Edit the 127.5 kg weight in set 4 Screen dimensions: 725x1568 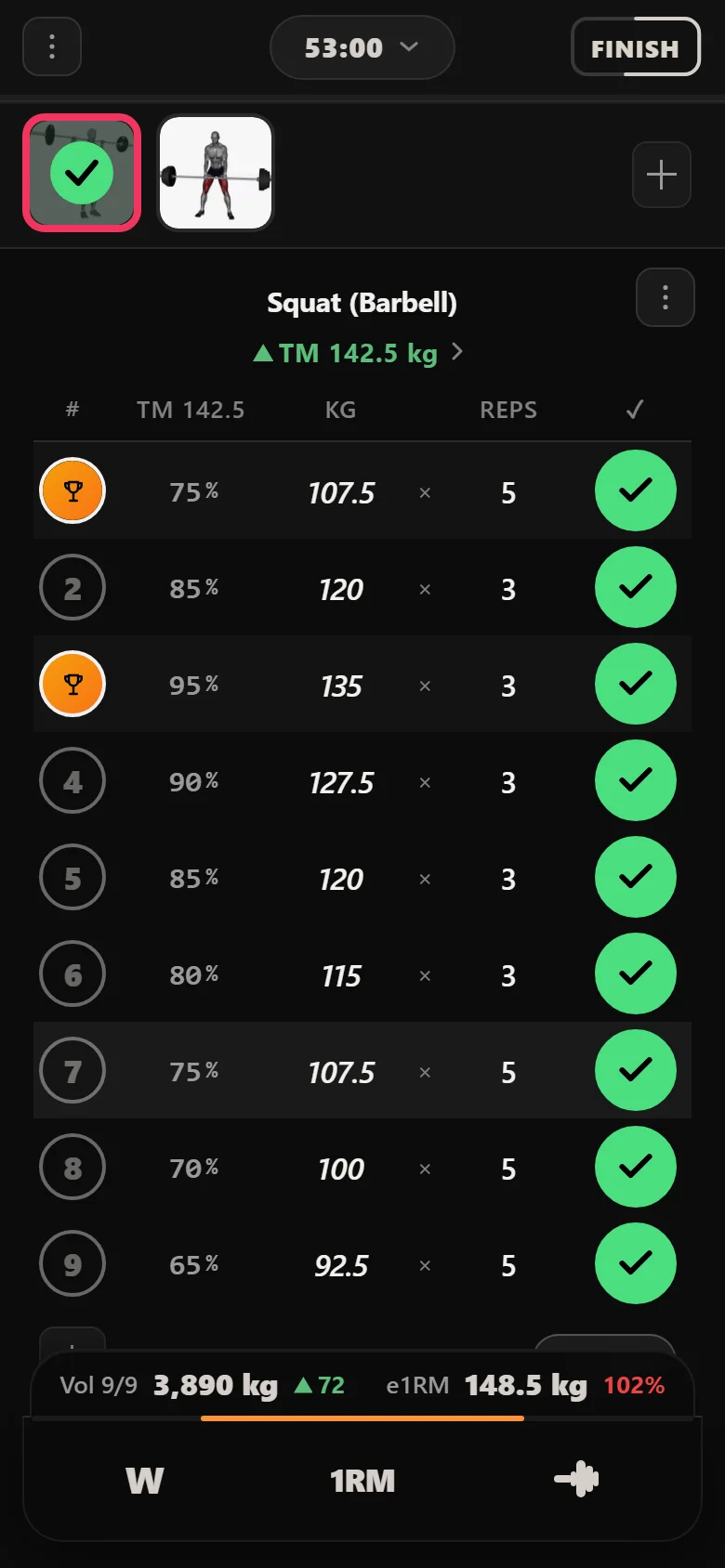point(341,783)
